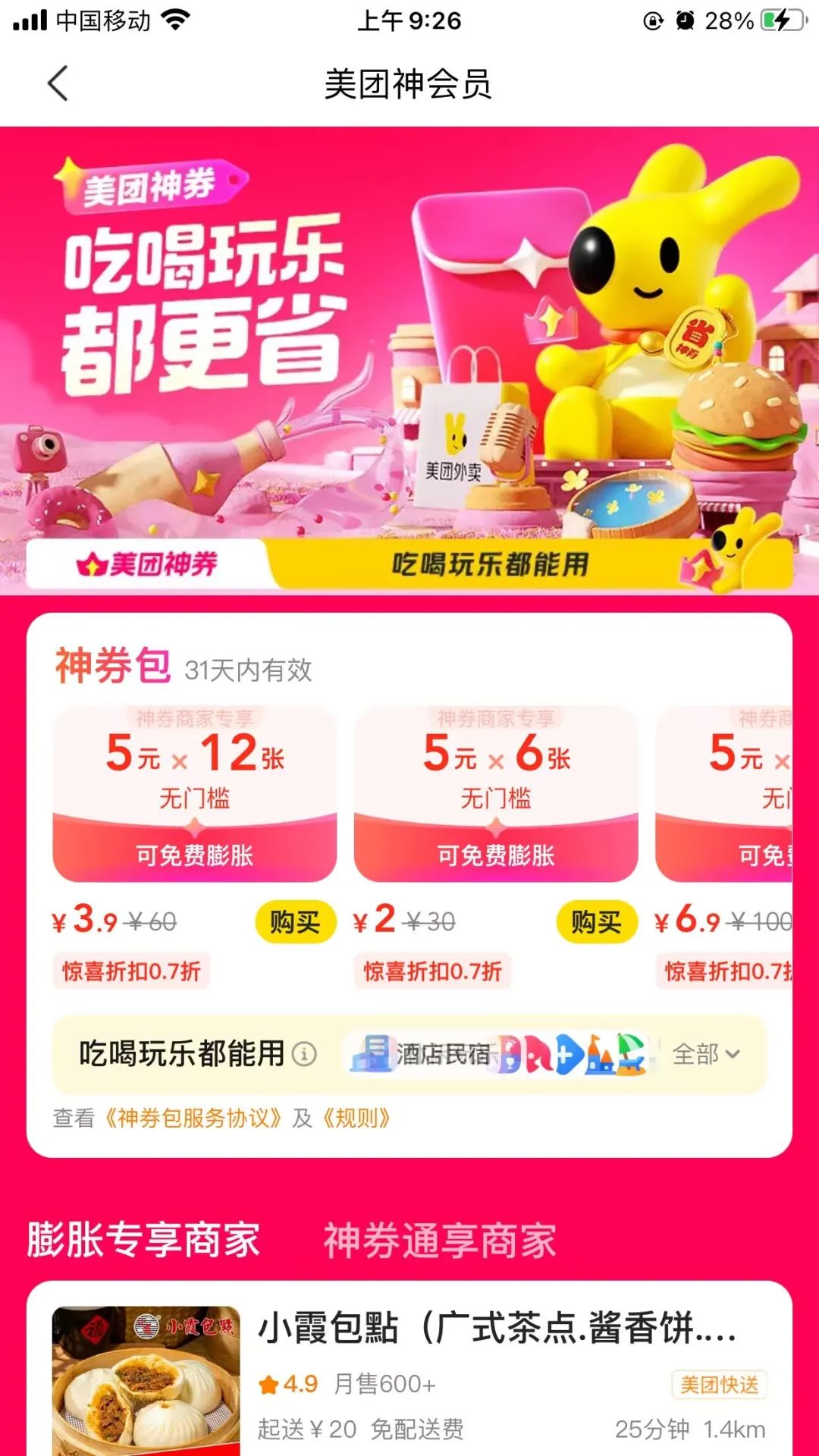Go back from 美团神会员 page

[x=58, y=83]
